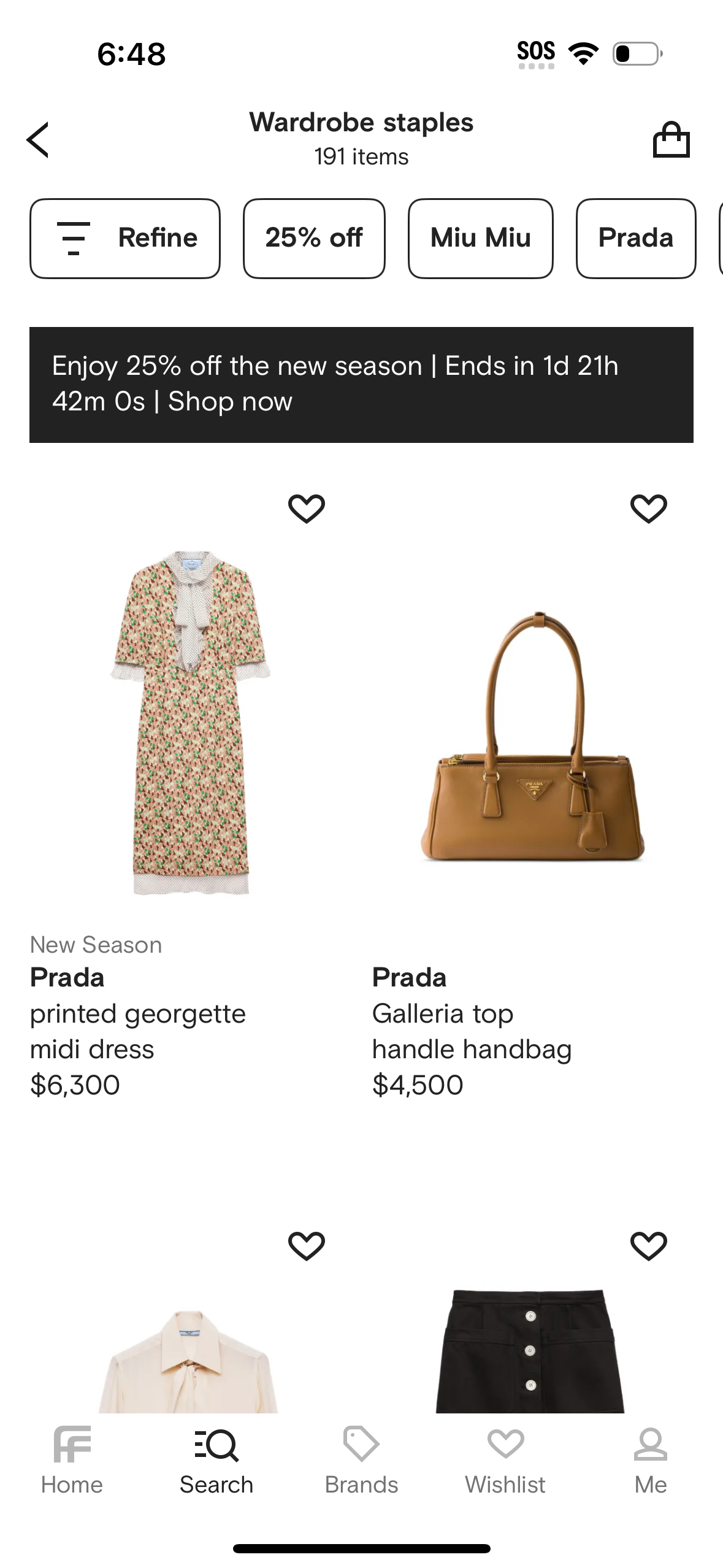Tap the Search icon in bottom navigation
The width and height of the screenshot is (723, 1568).
(x=216, y=1445)
